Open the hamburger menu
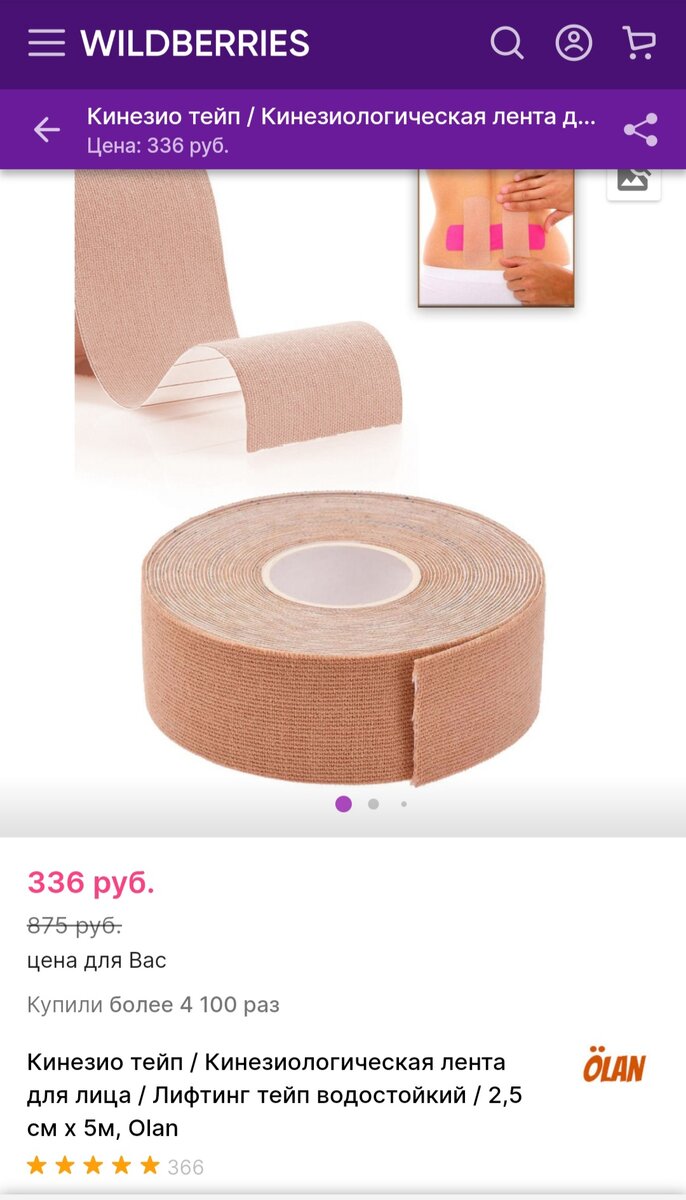The width and height of the screenshot is (686, 1200). coord(46,43)
